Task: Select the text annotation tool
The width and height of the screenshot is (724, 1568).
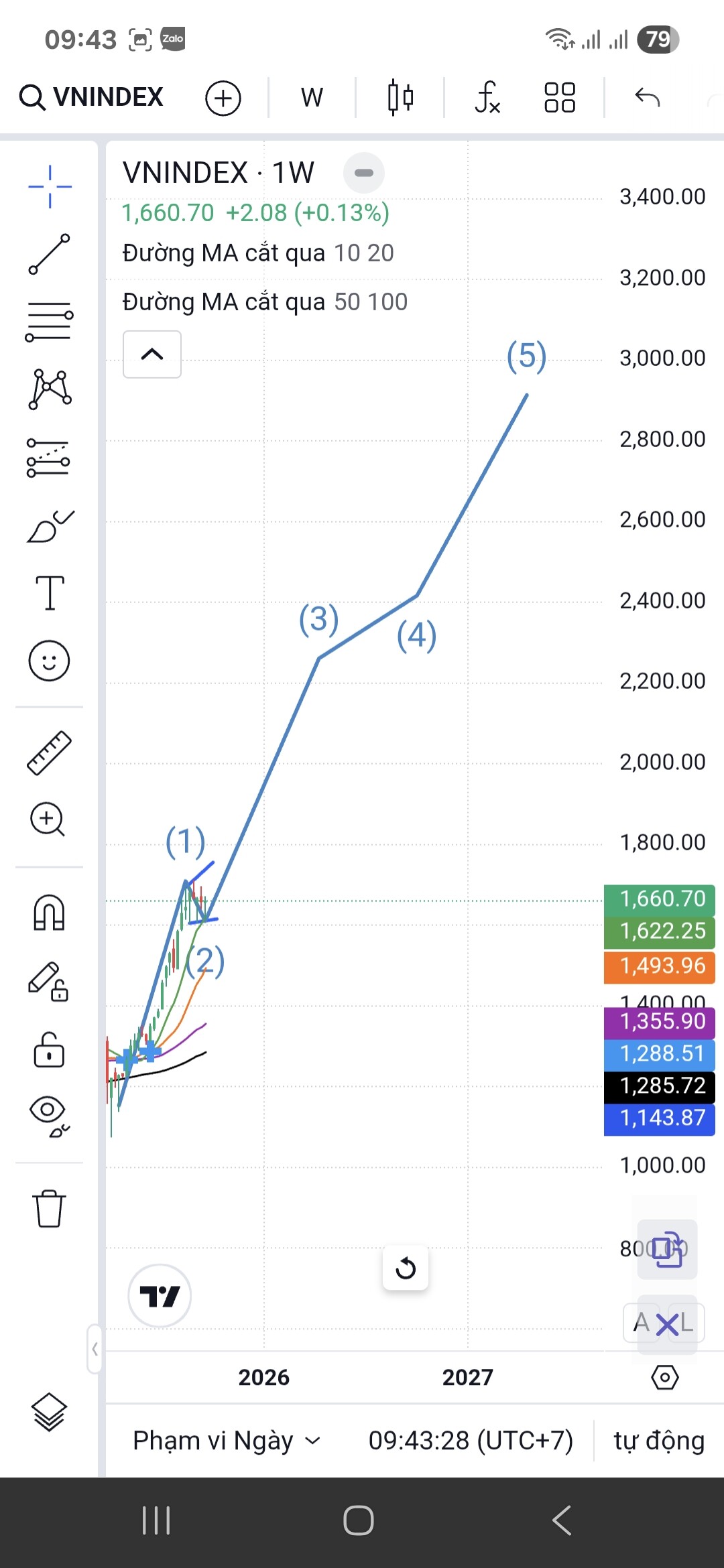Action: [x=50, y=593]
